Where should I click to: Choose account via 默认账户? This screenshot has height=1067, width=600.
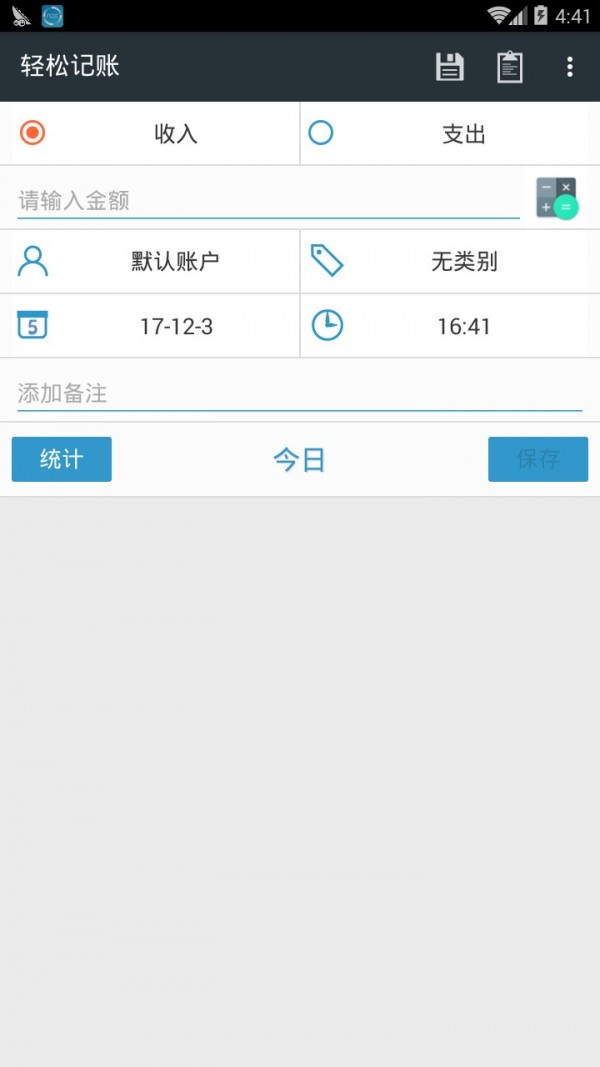(x=155, y=262)
